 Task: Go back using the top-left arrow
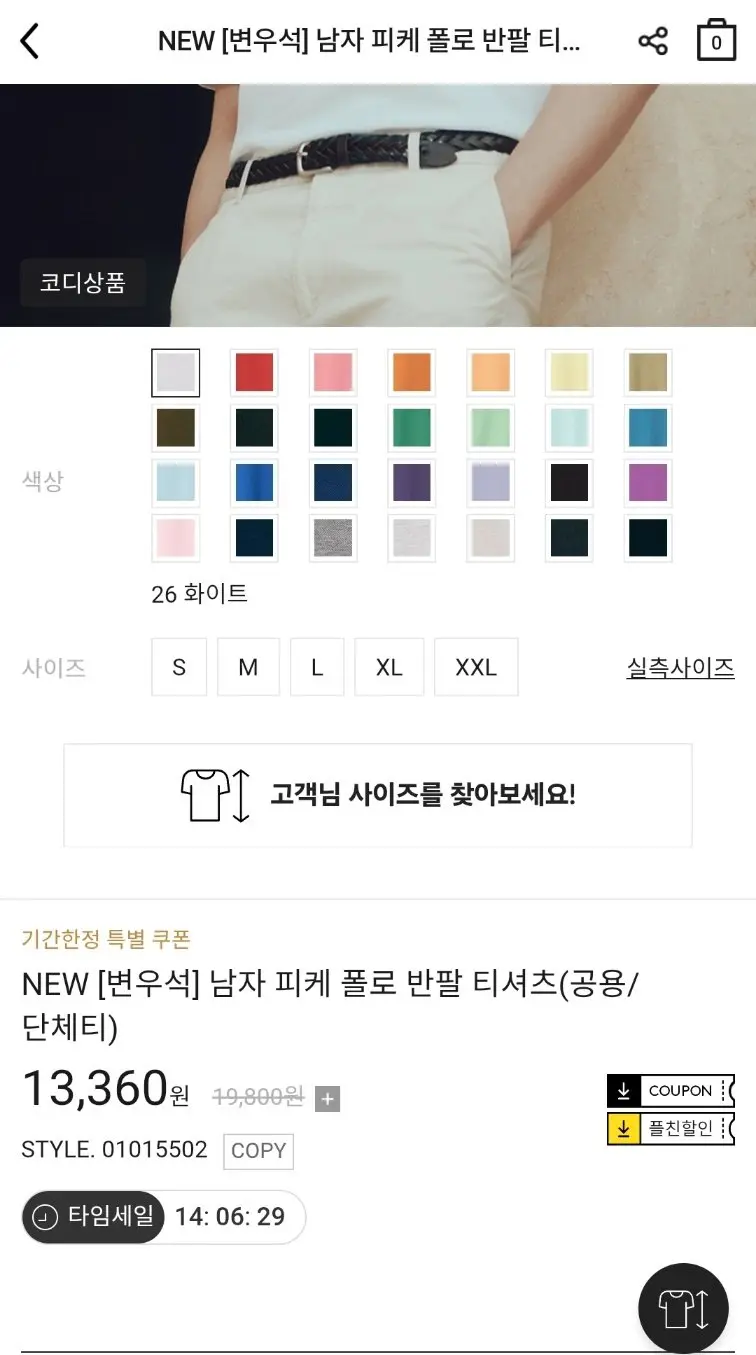(x=30, y=41)
